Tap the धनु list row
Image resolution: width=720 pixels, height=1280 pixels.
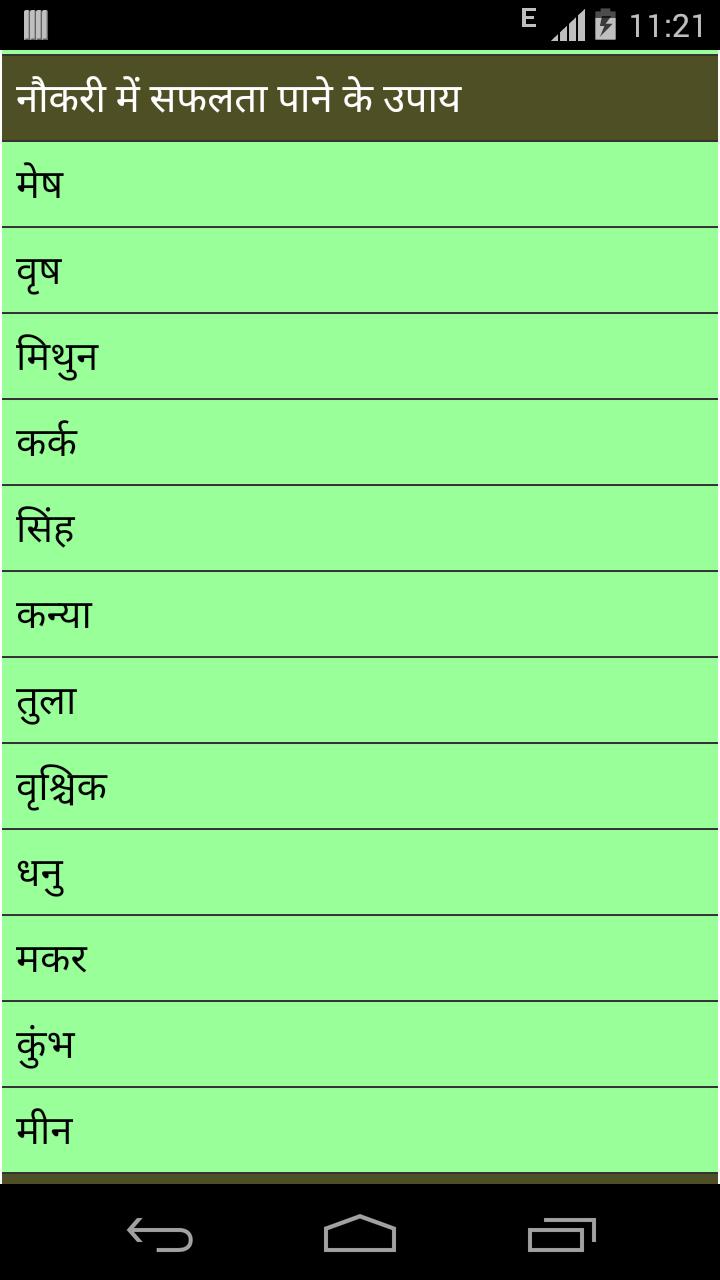[360, 872]
